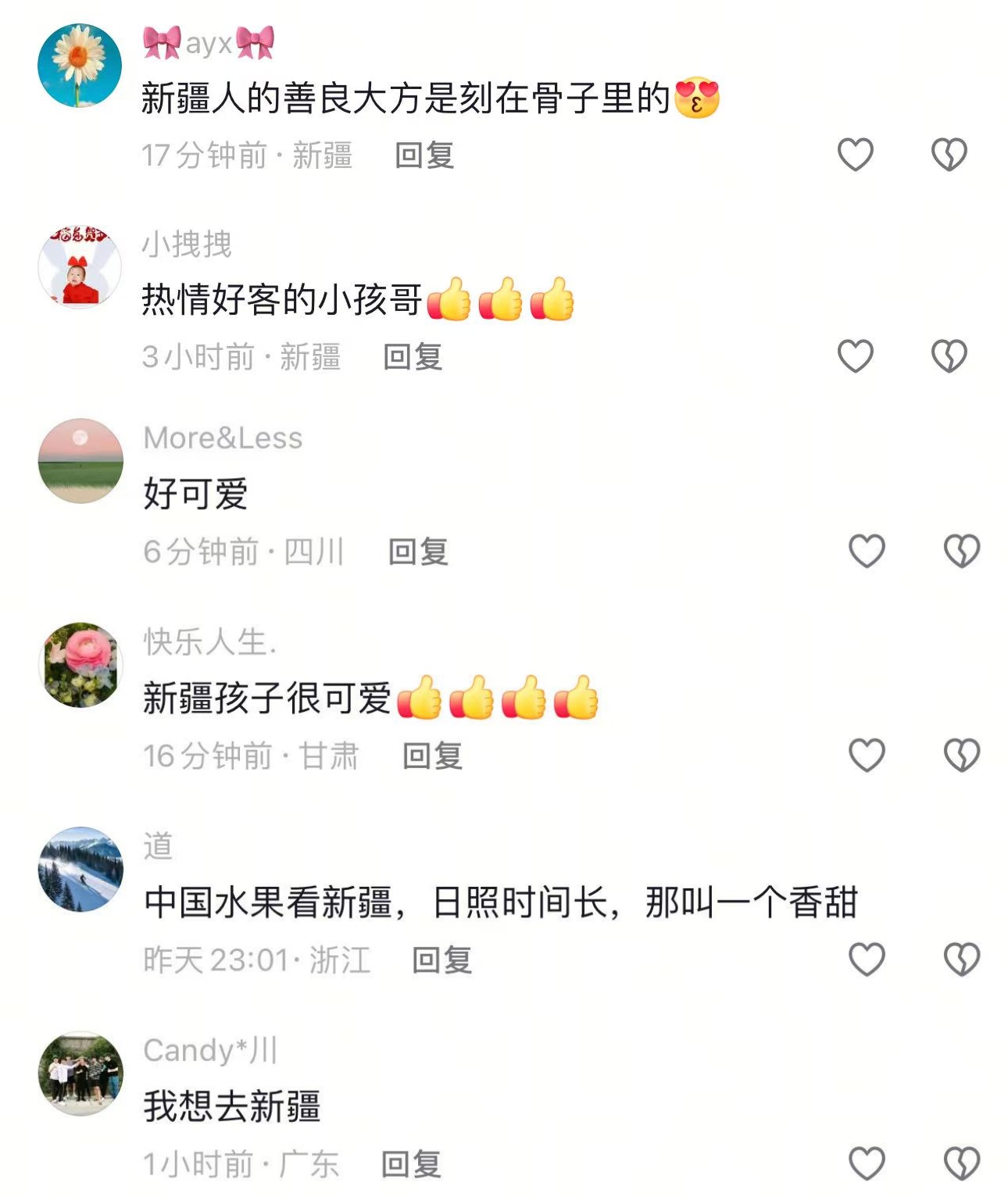
Task: Open Candy*川's profile avatar
Action: [x=80, y=1073]
